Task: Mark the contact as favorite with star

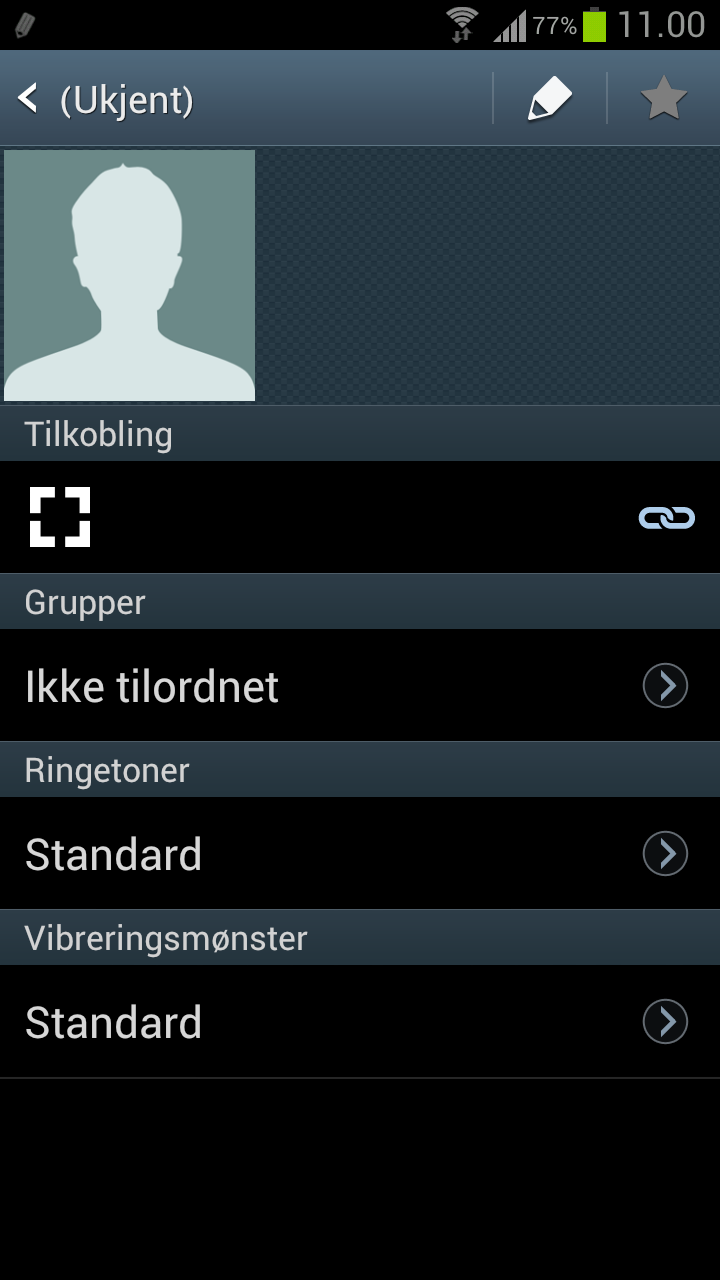Action: click(x=664, y=99)
